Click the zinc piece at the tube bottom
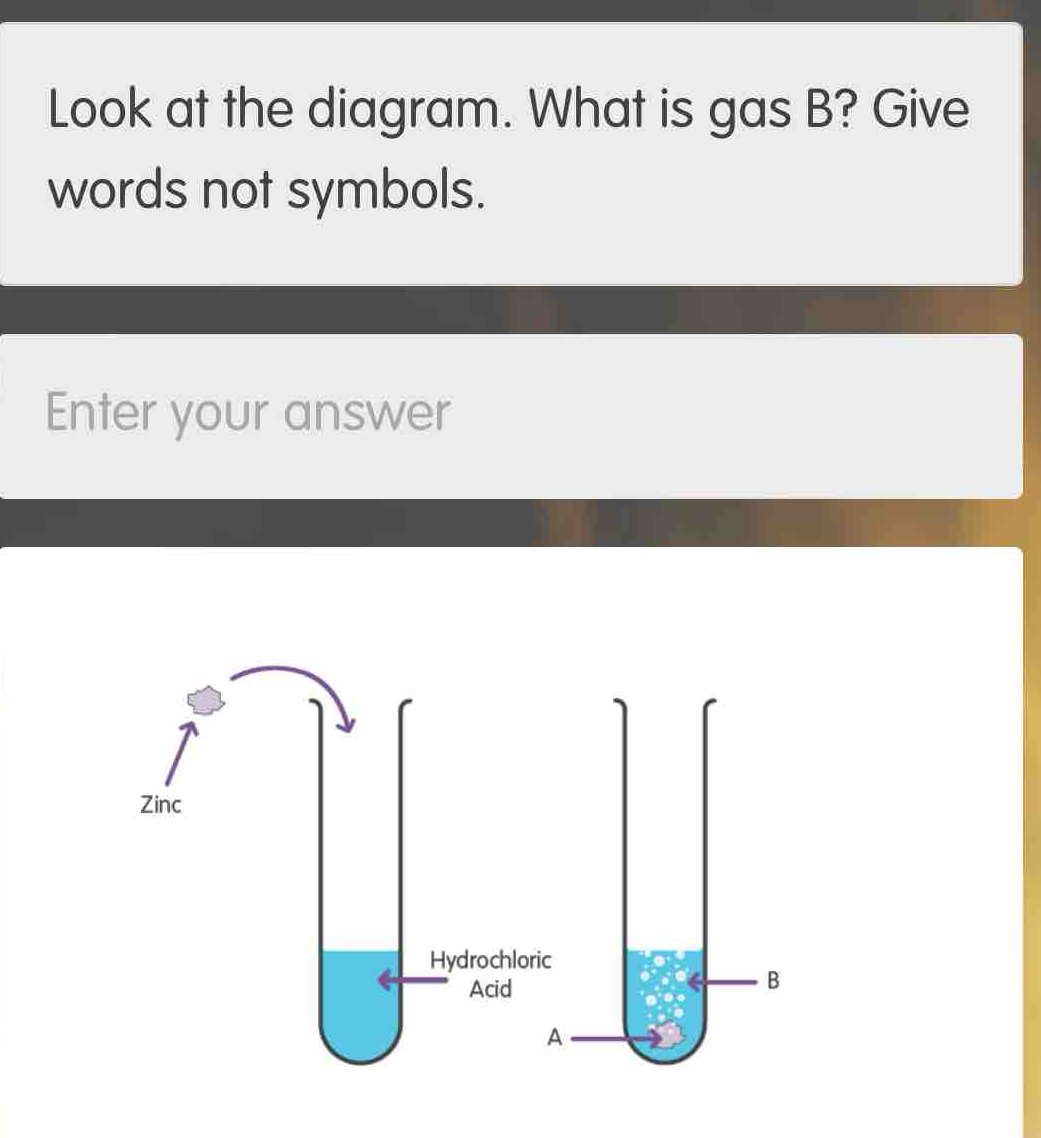1041x1138 pixels. tap(668, 1038)
